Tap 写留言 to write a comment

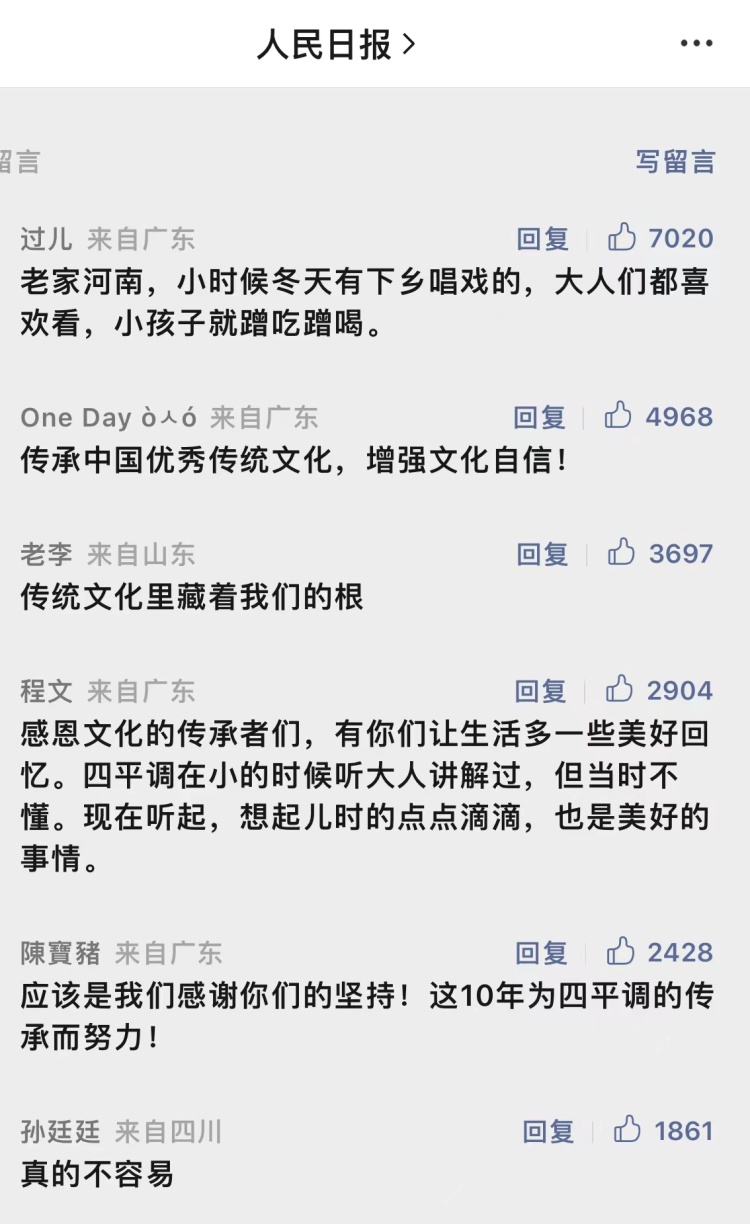point(675,162)
